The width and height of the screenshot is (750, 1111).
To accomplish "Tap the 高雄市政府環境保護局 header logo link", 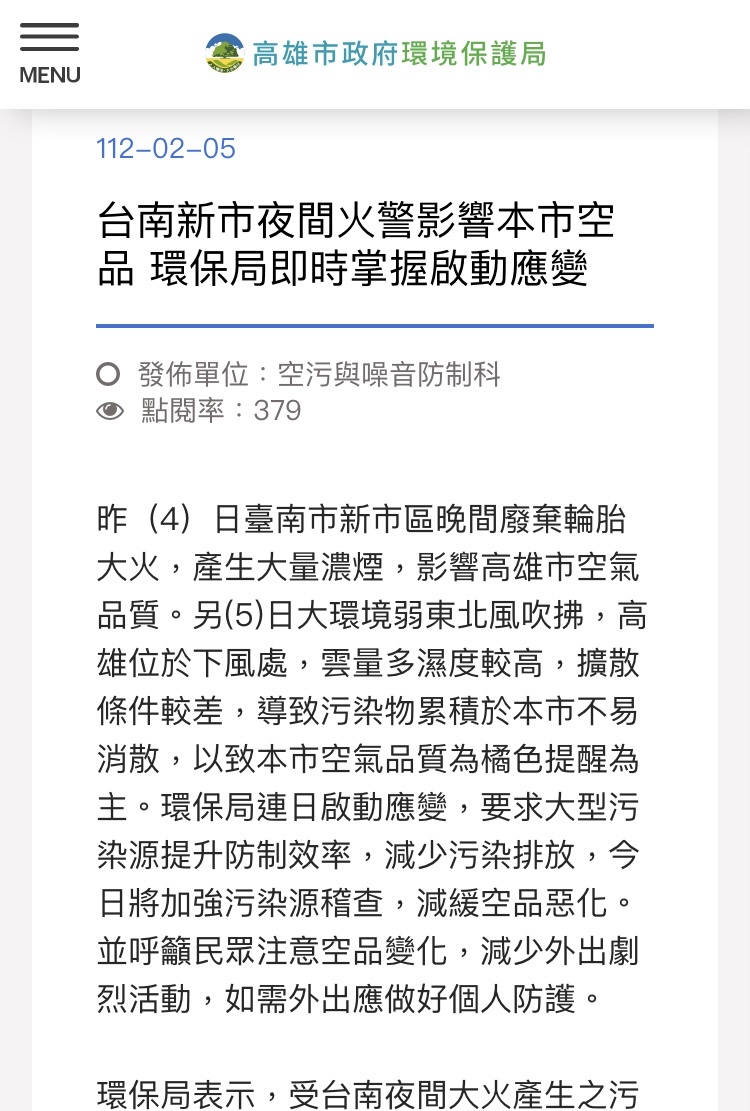I will tap(376, 53).
